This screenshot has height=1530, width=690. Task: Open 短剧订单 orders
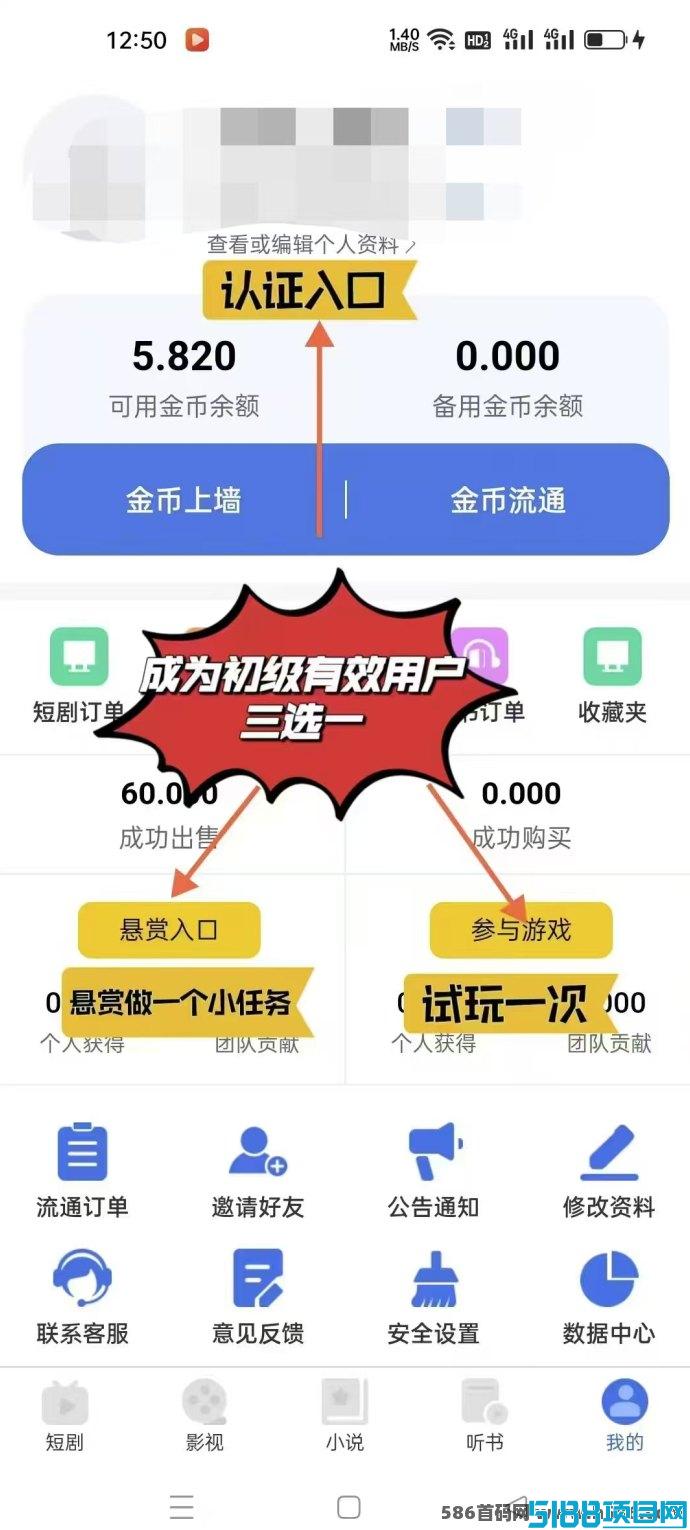[79, 676]
